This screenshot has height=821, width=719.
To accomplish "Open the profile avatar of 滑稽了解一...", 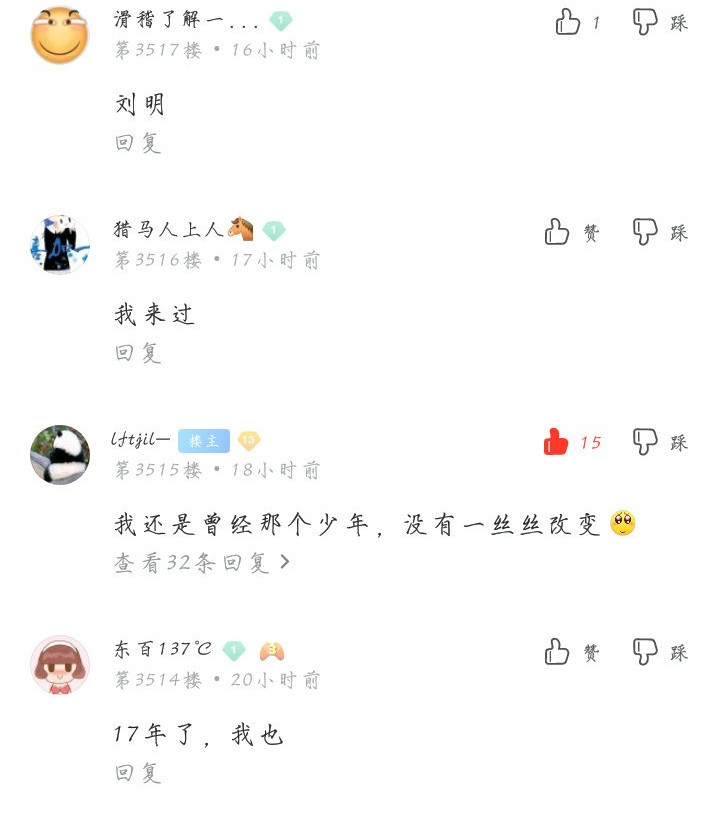I will 60,35.
